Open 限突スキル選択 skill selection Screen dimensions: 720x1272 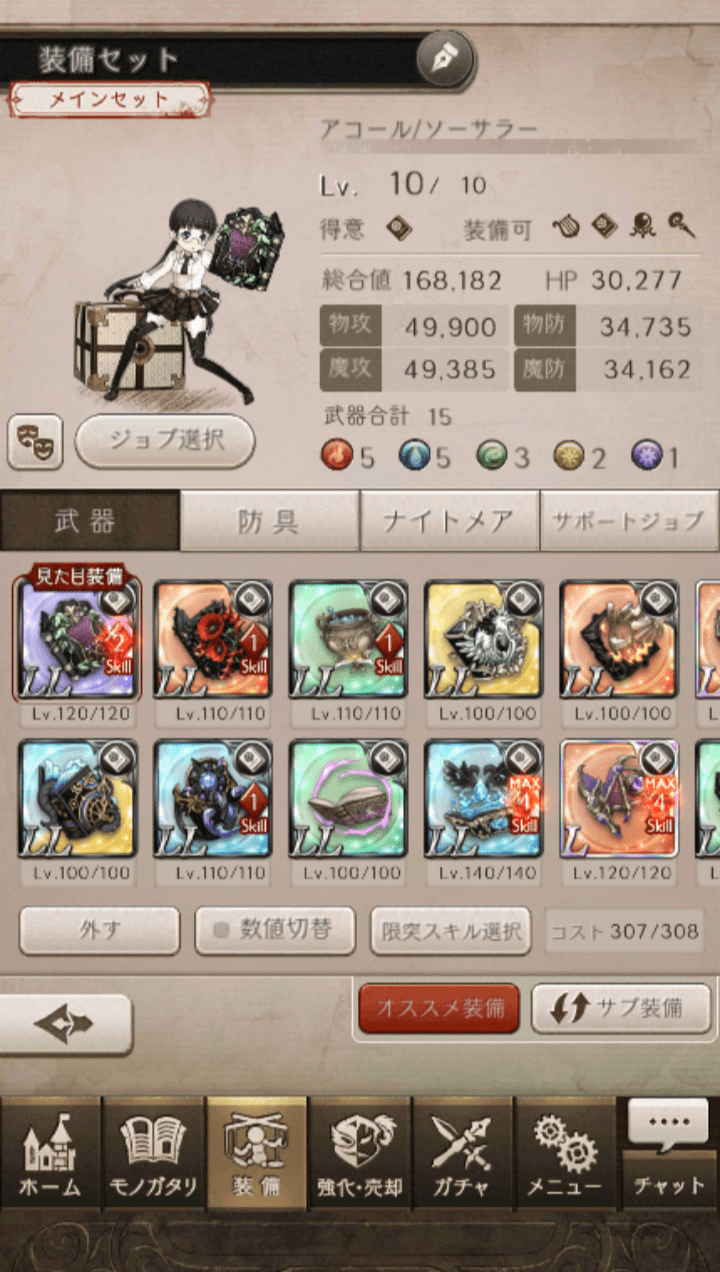point(450,931)
